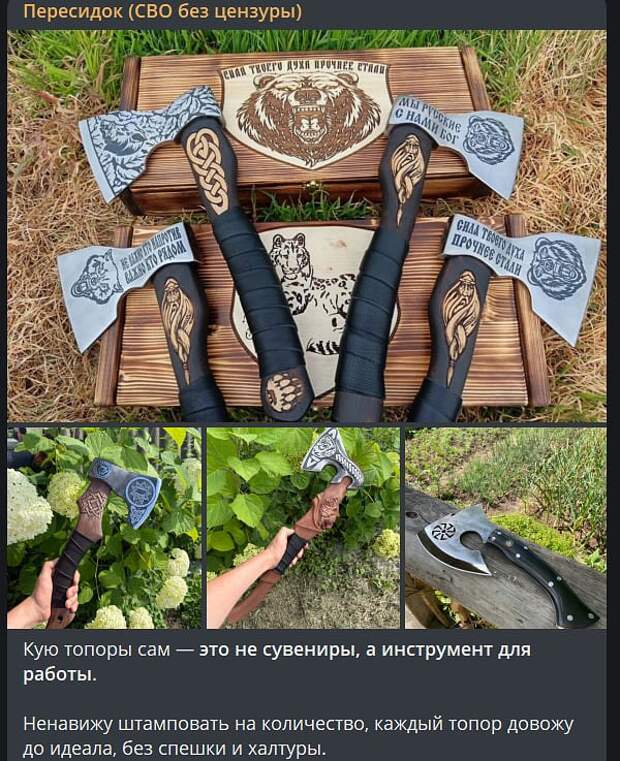Open the photo of axe on wooden log
The image size is (620, 761).
(x=505, y=528)
